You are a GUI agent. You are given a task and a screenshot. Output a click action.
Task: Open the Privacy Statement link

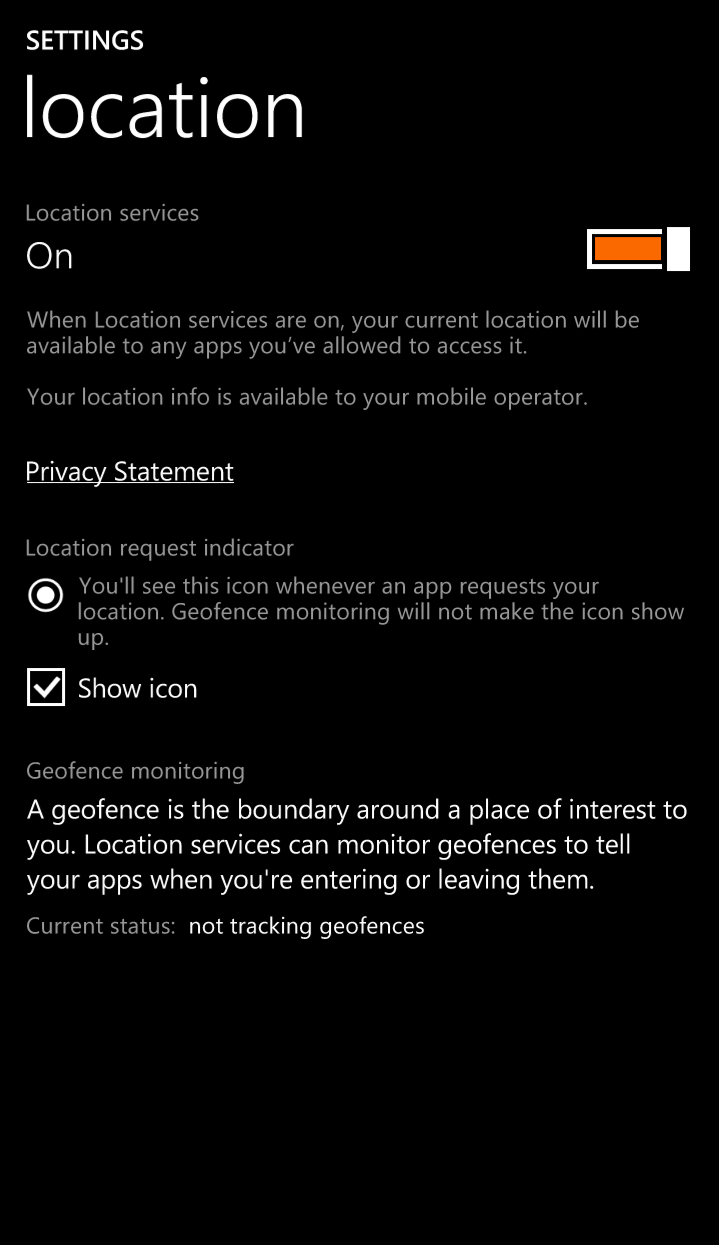tap(130, 472)
